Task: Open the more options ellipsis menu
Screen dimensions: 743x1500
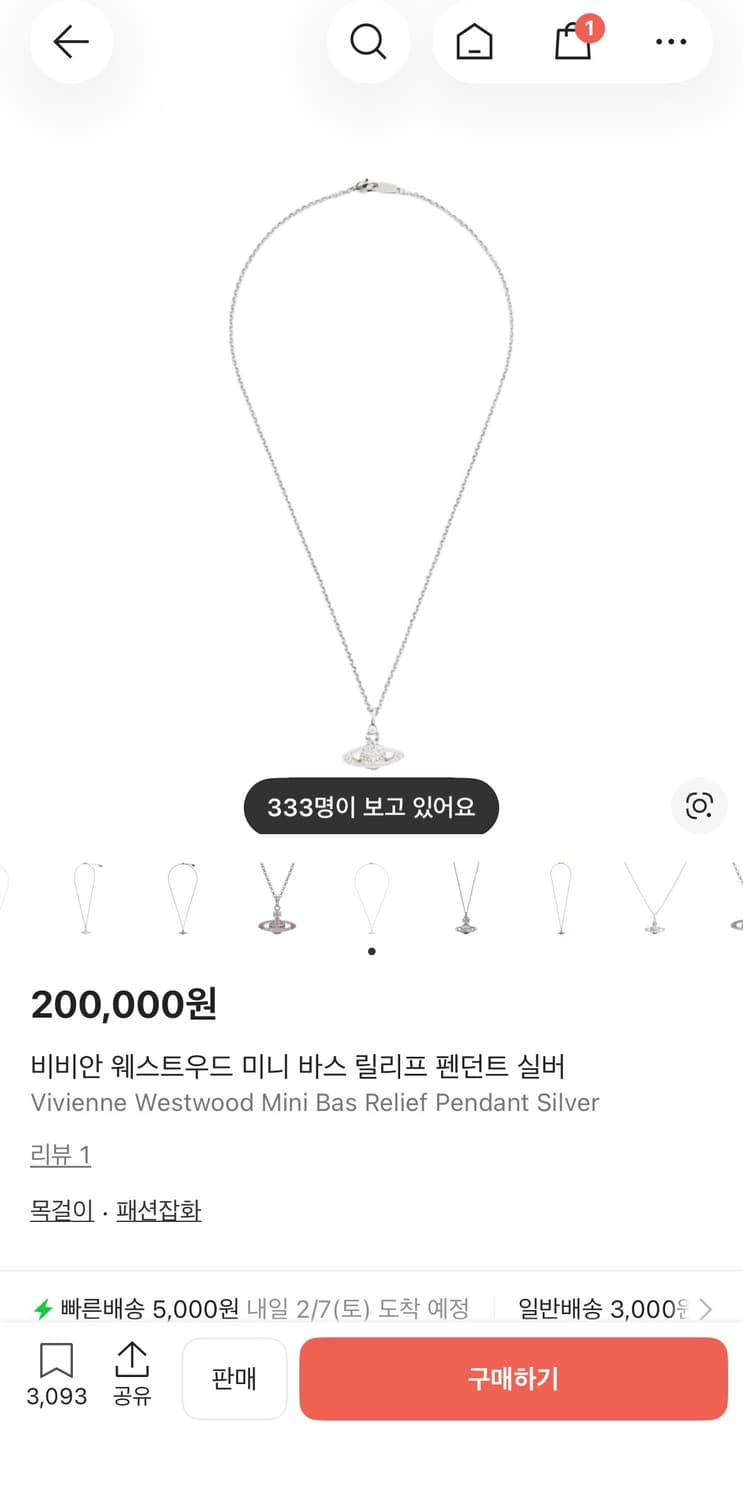Action: (x=670, y=42)
